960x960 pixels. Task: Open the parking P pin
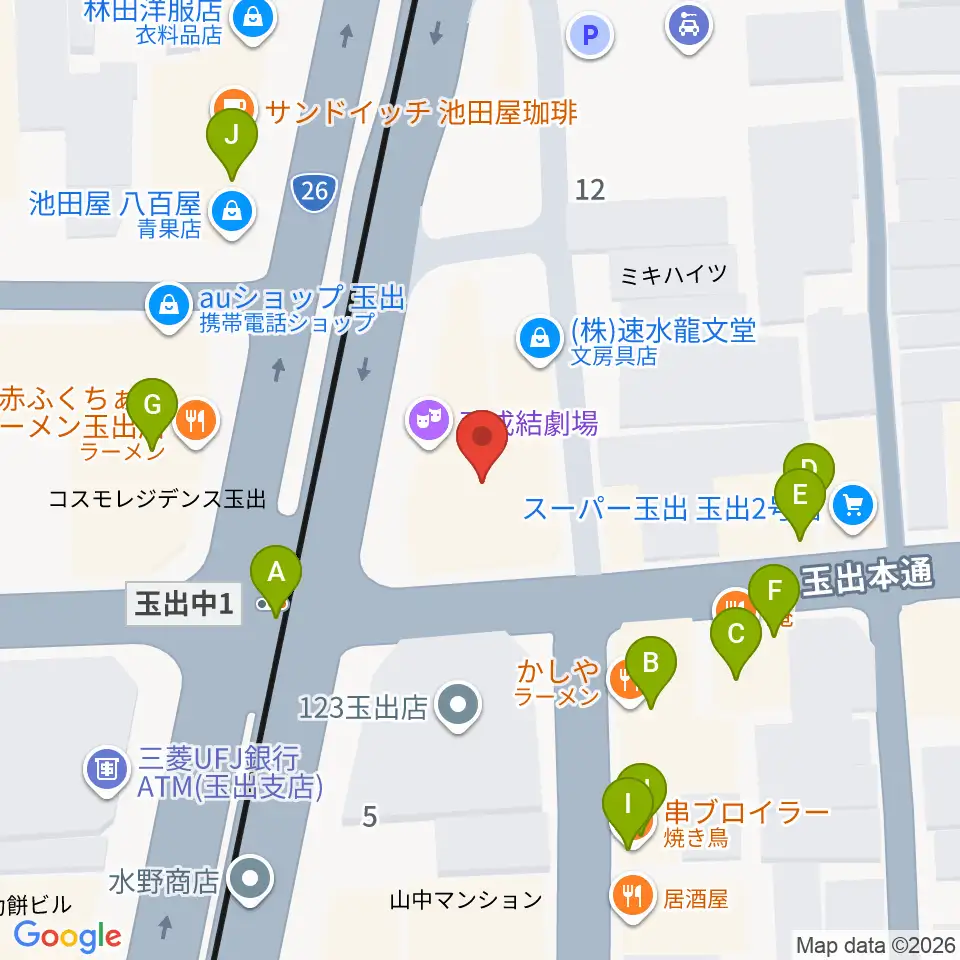[x=590, y=36]
